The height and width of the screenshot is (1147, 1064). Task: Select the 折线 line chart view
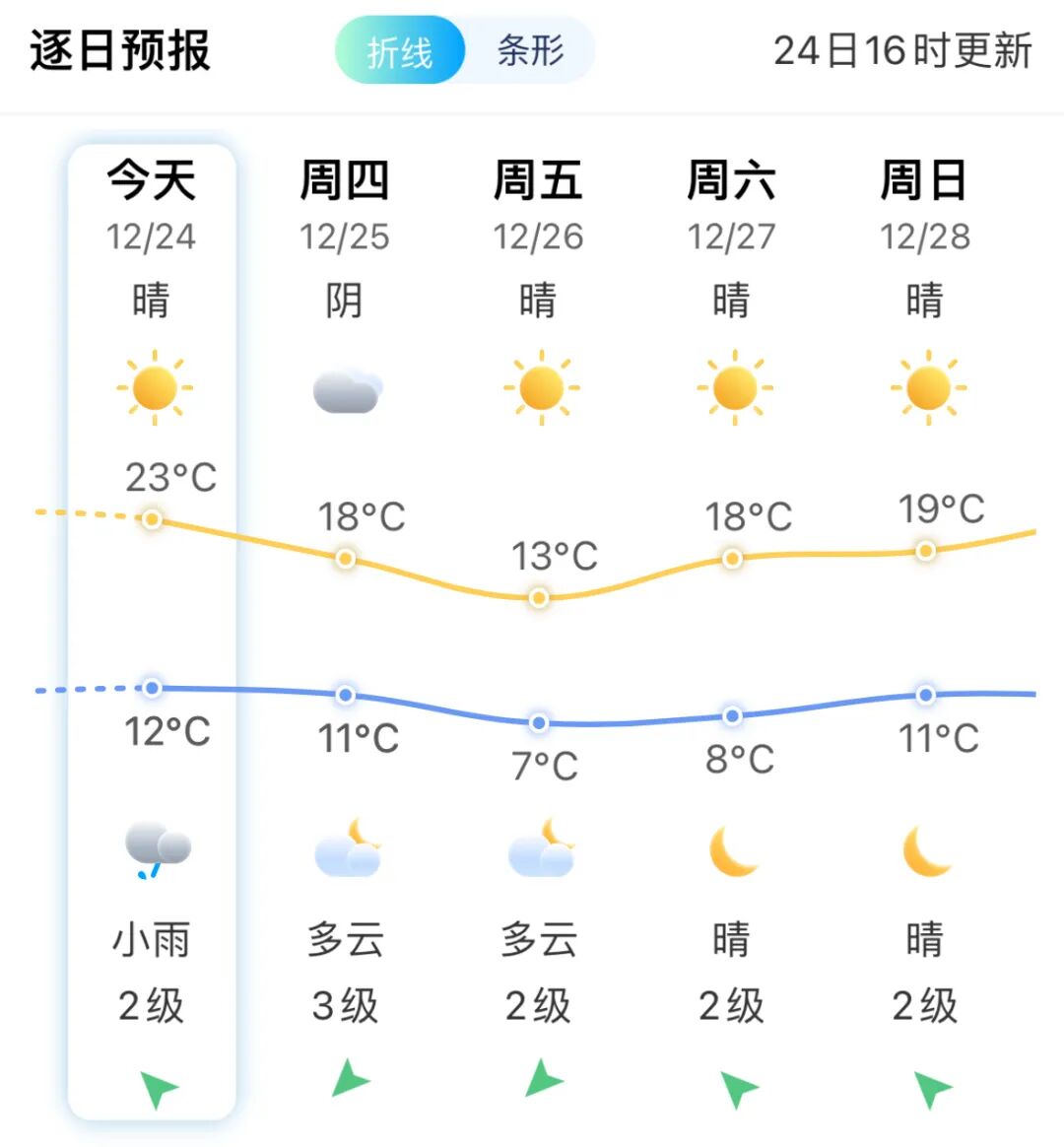pos(400,50)
